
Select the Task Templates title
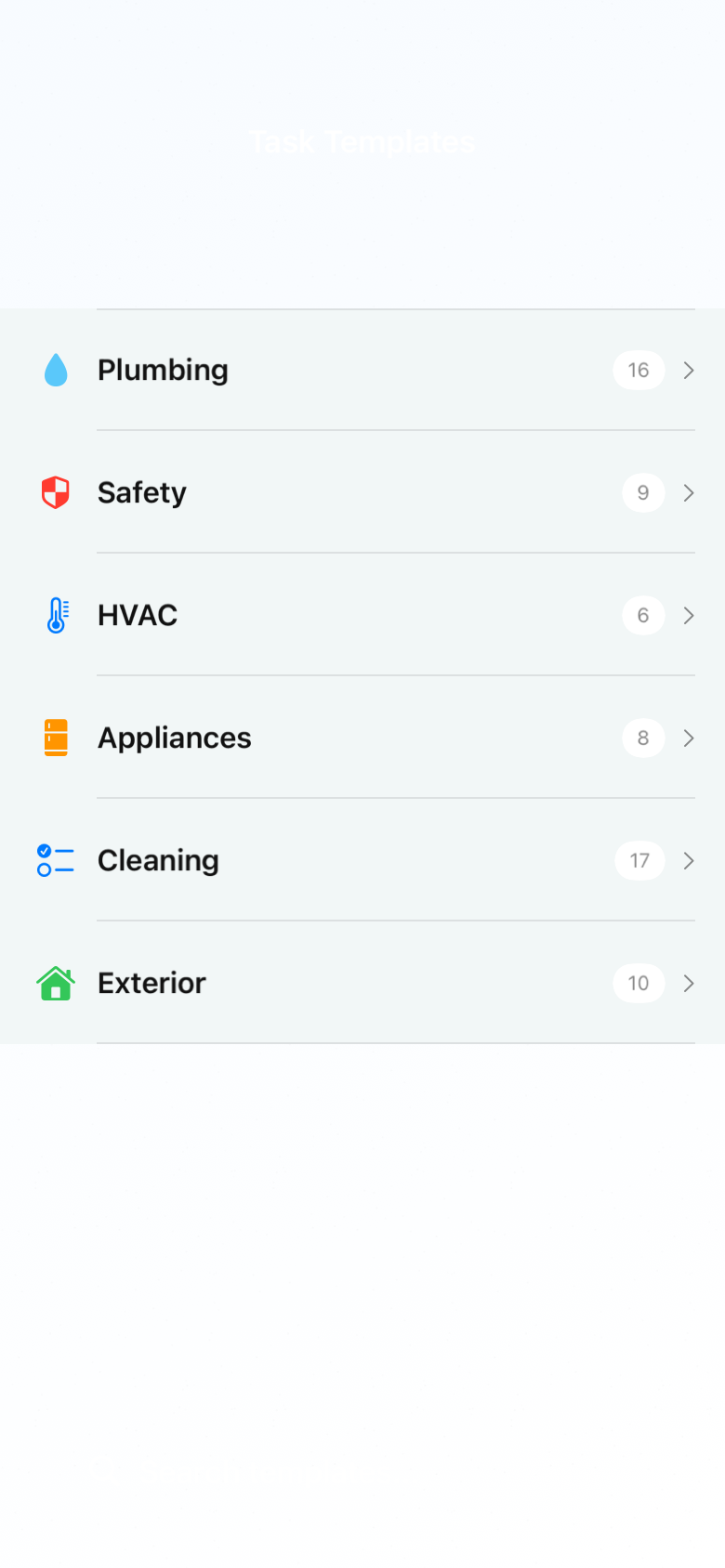[362, 141]
